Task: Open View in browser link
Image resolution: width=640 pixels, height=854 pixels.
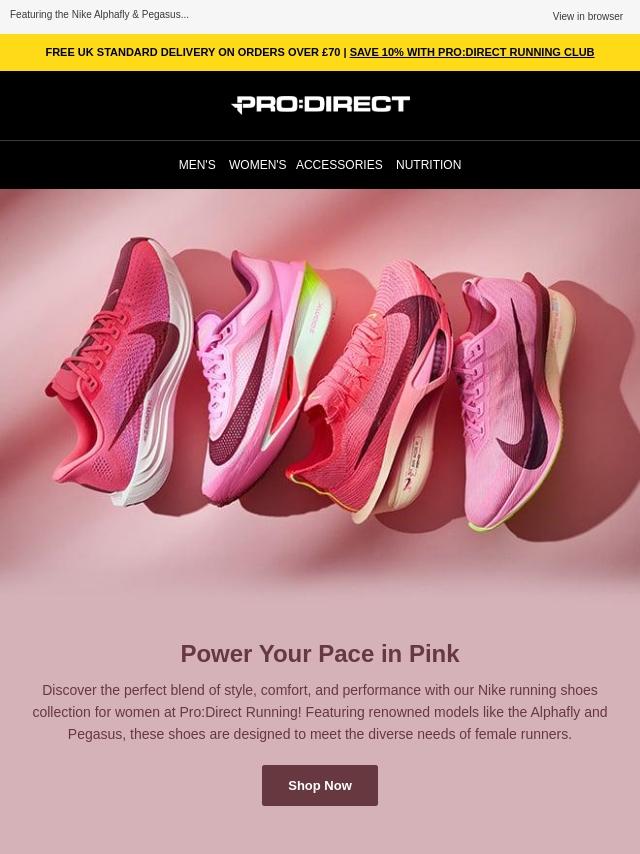Action: pos(587,16)
